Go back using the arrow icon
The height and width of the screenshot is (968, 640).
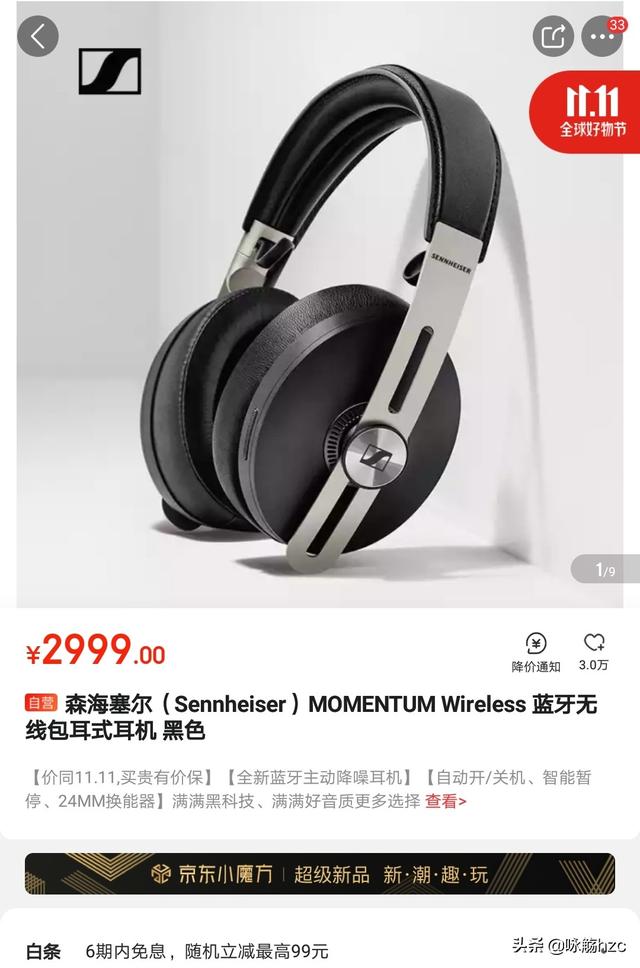click(x=38, y=37)
